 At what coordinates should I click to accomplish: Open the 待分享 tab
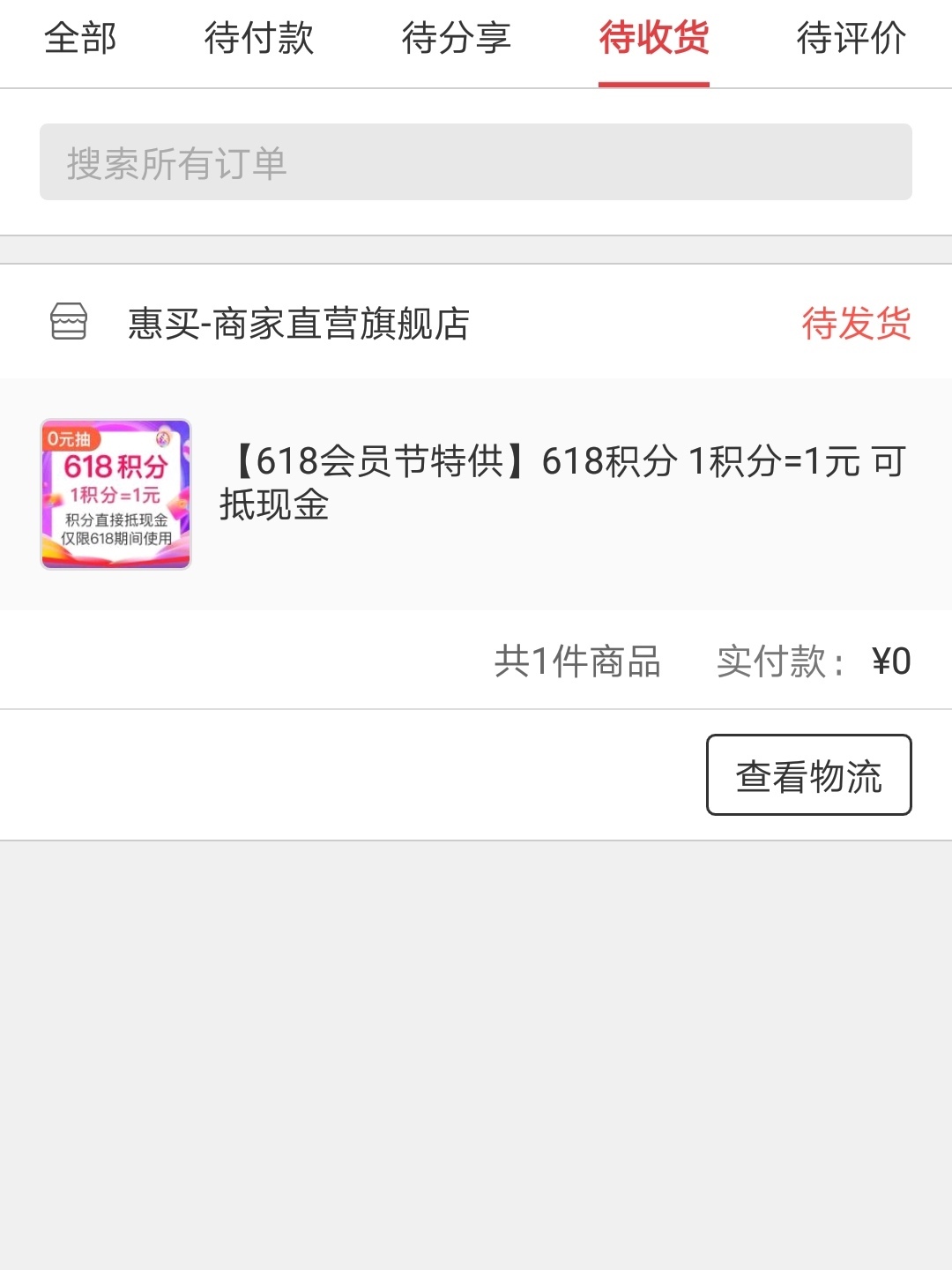coord(457,39)
